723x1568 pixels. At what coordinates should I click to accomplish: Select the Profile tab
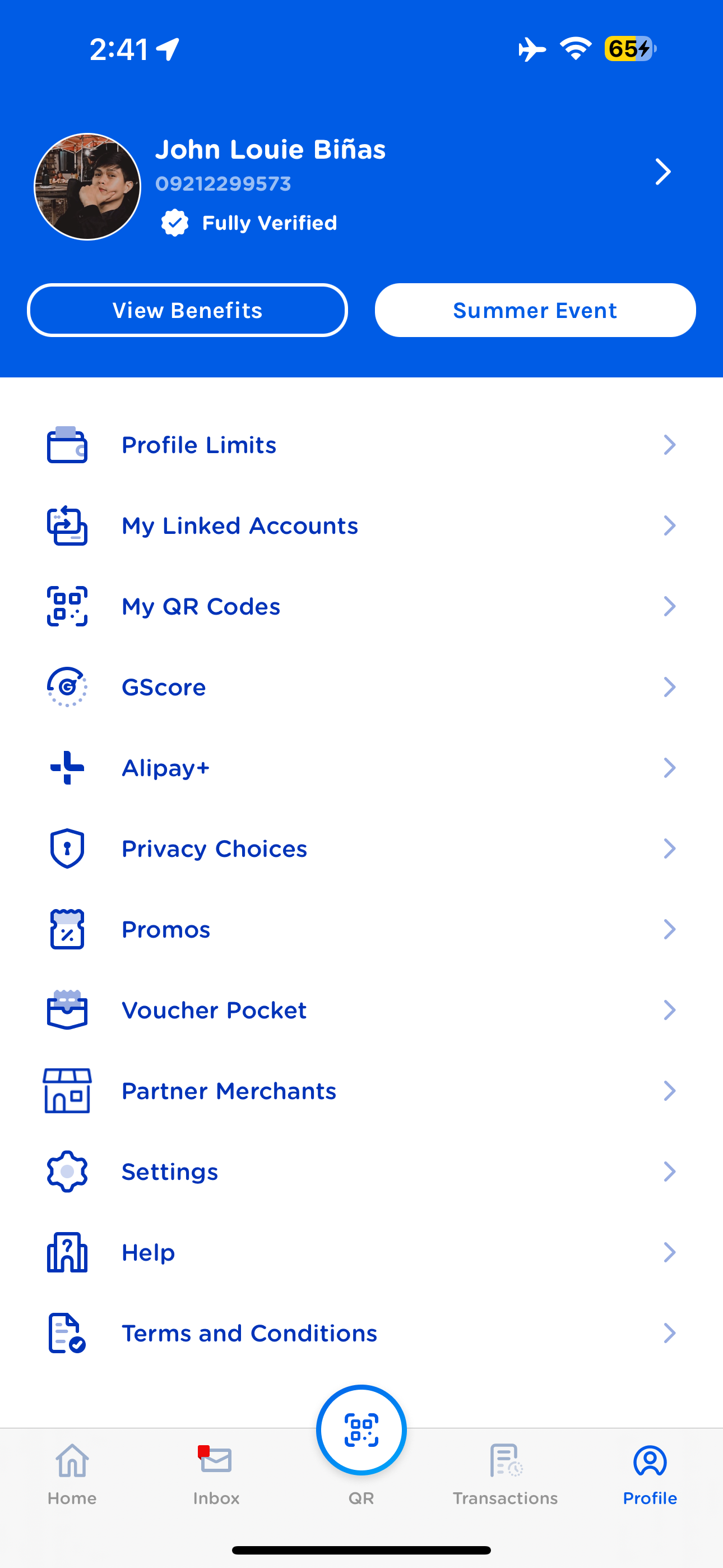tap(650, 1474)
